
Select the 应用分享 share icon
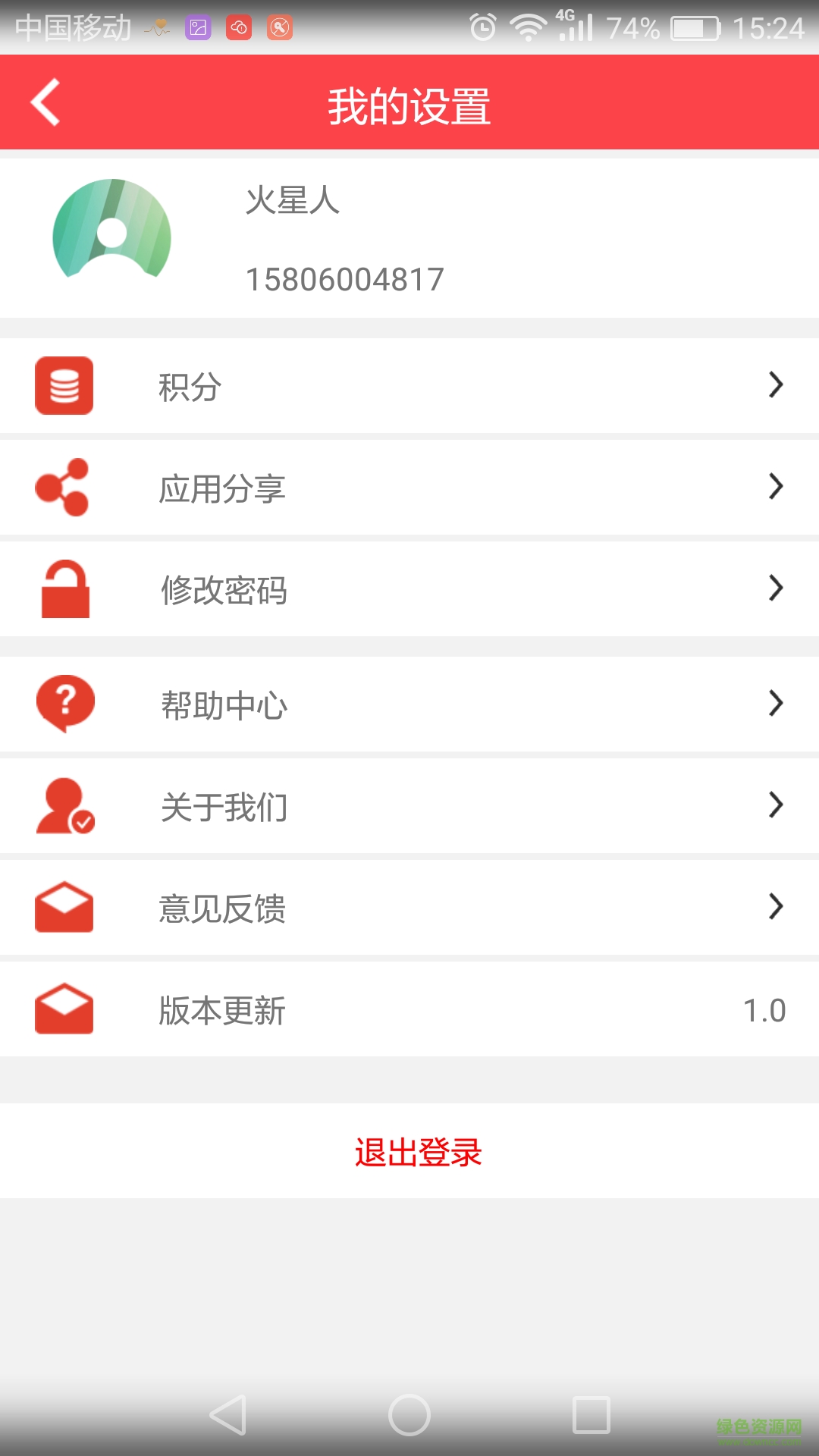pyautogui.click(x=64, y=488)
